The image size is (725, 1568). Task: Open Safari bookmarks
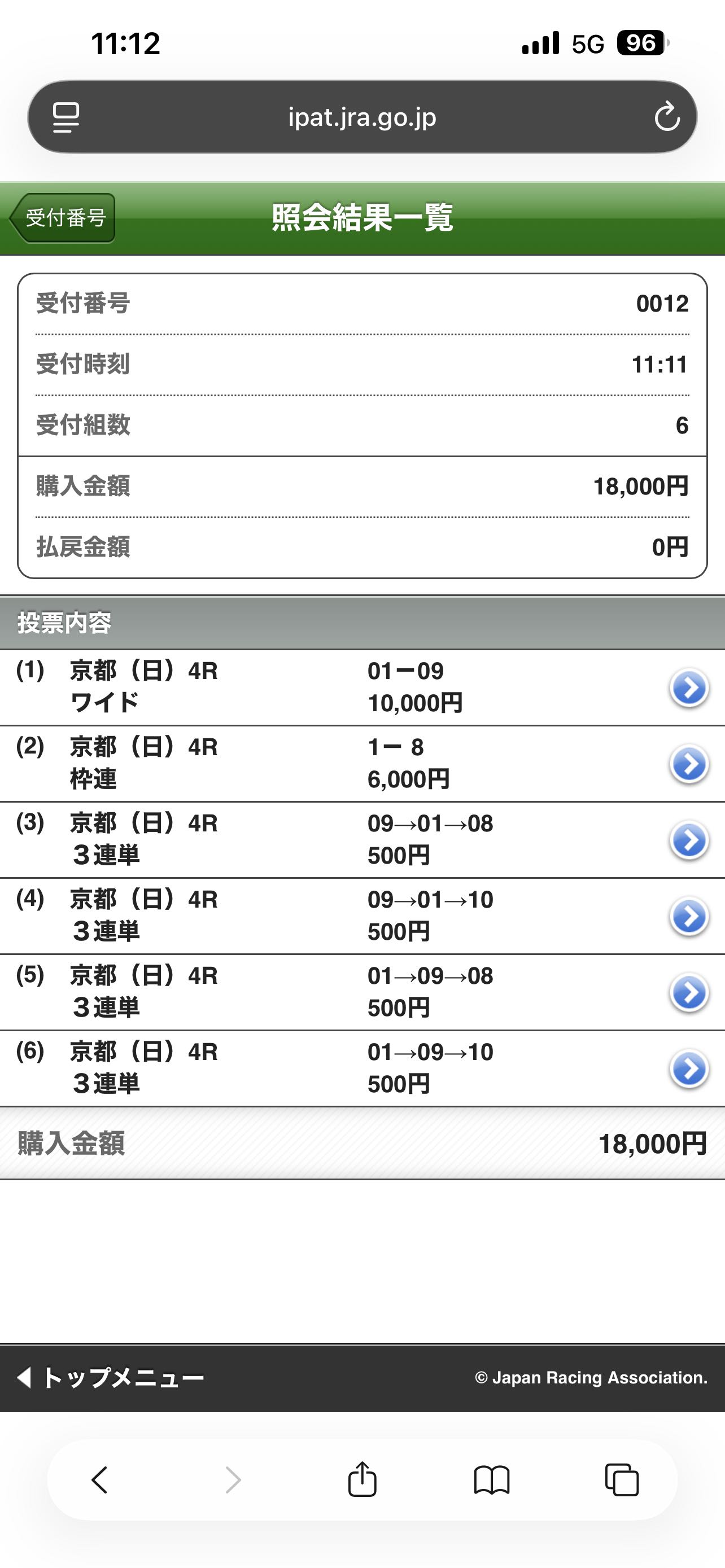click(x=492, y=1479)
